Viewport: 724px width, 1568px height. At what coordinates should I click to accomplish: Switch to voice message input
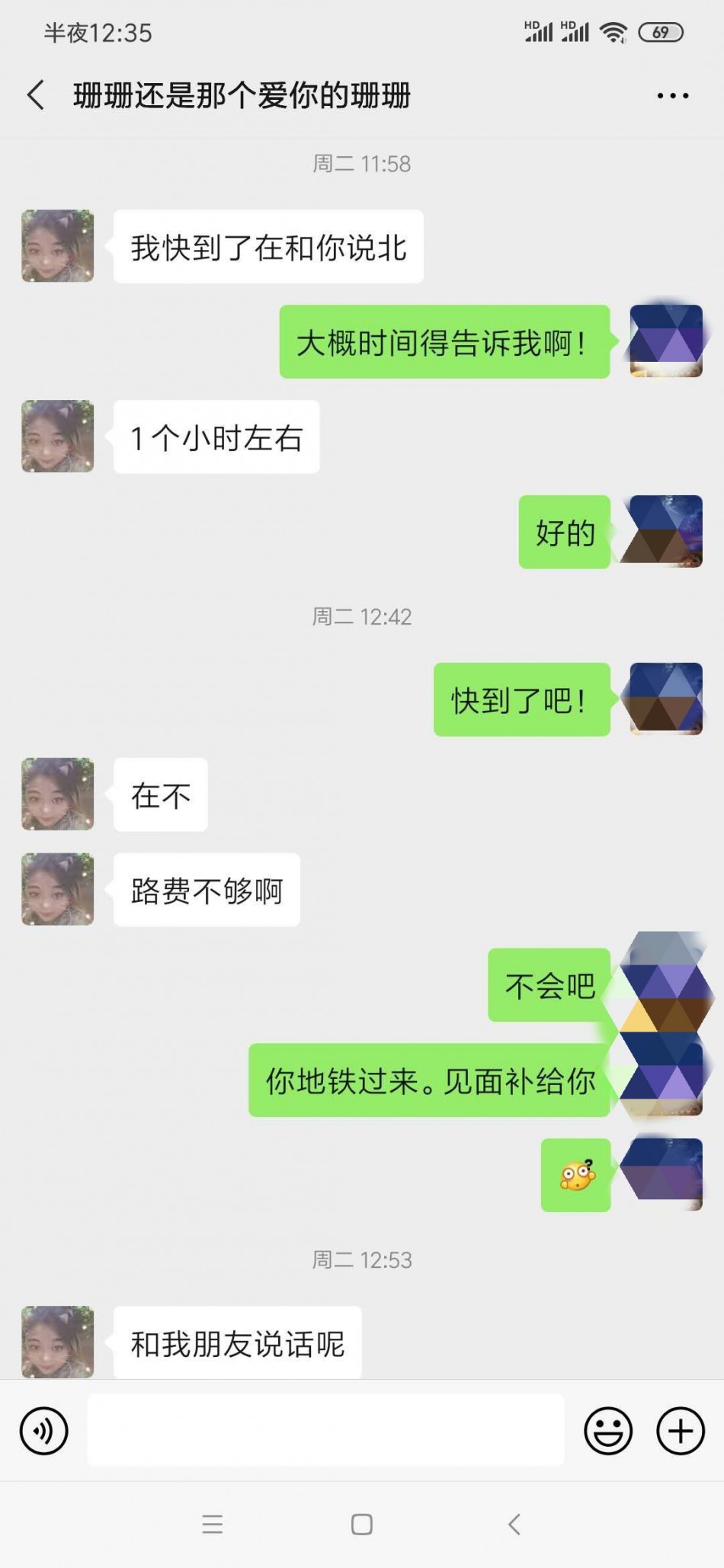[x=44, y=1430]
